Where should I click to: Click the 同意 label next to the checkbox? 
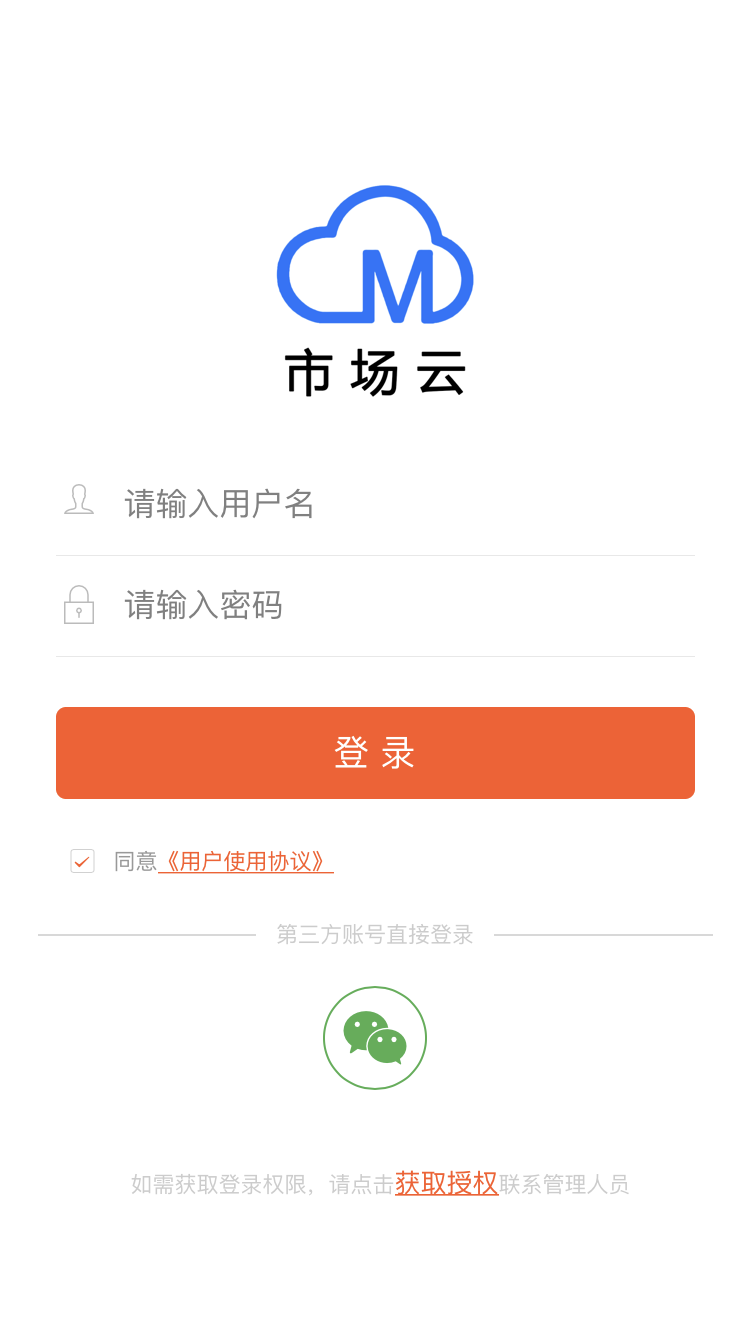tap(135, 861)
